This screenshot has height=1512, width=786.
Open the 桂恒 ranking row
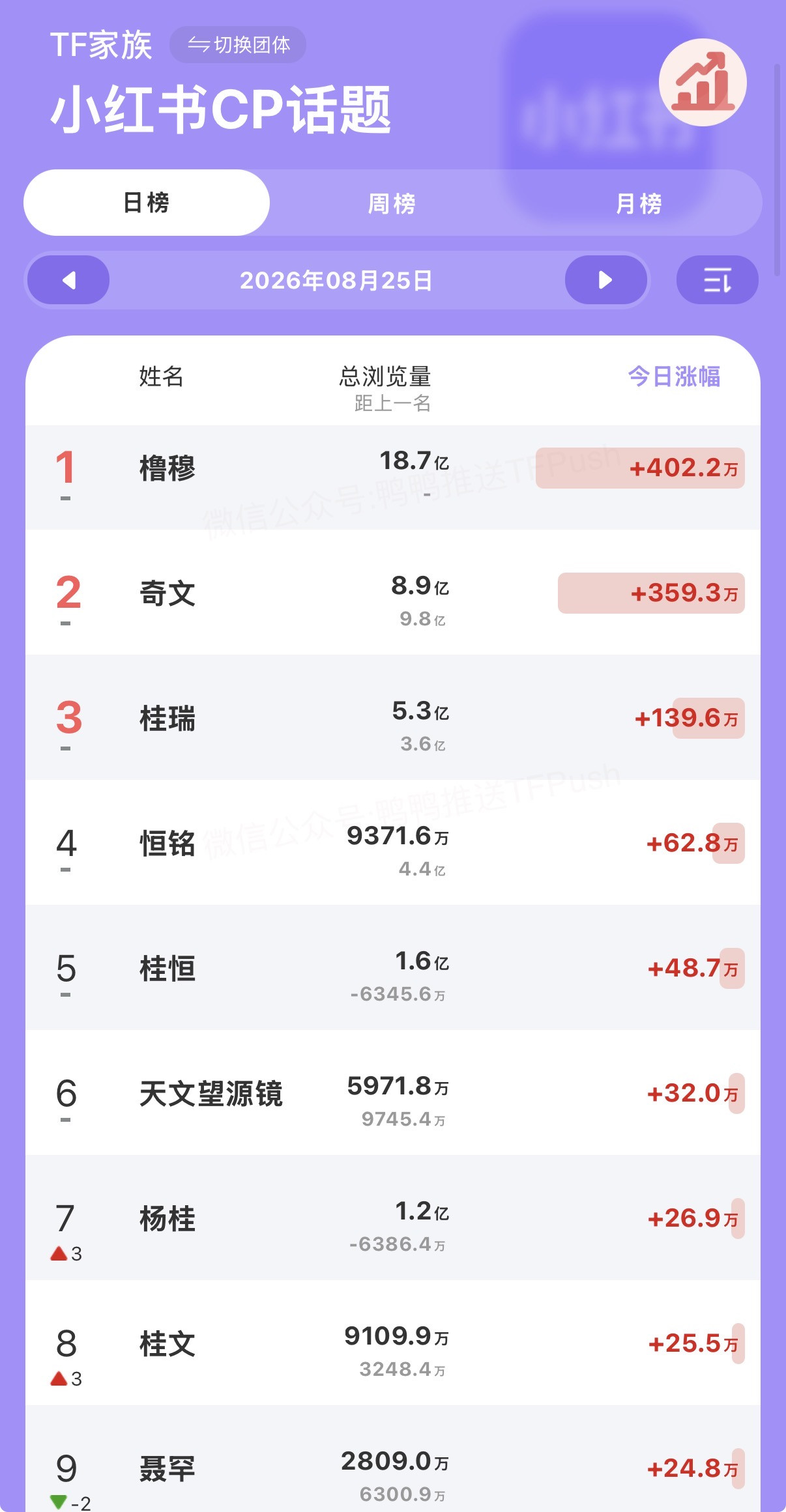click(x=393, y=967)
